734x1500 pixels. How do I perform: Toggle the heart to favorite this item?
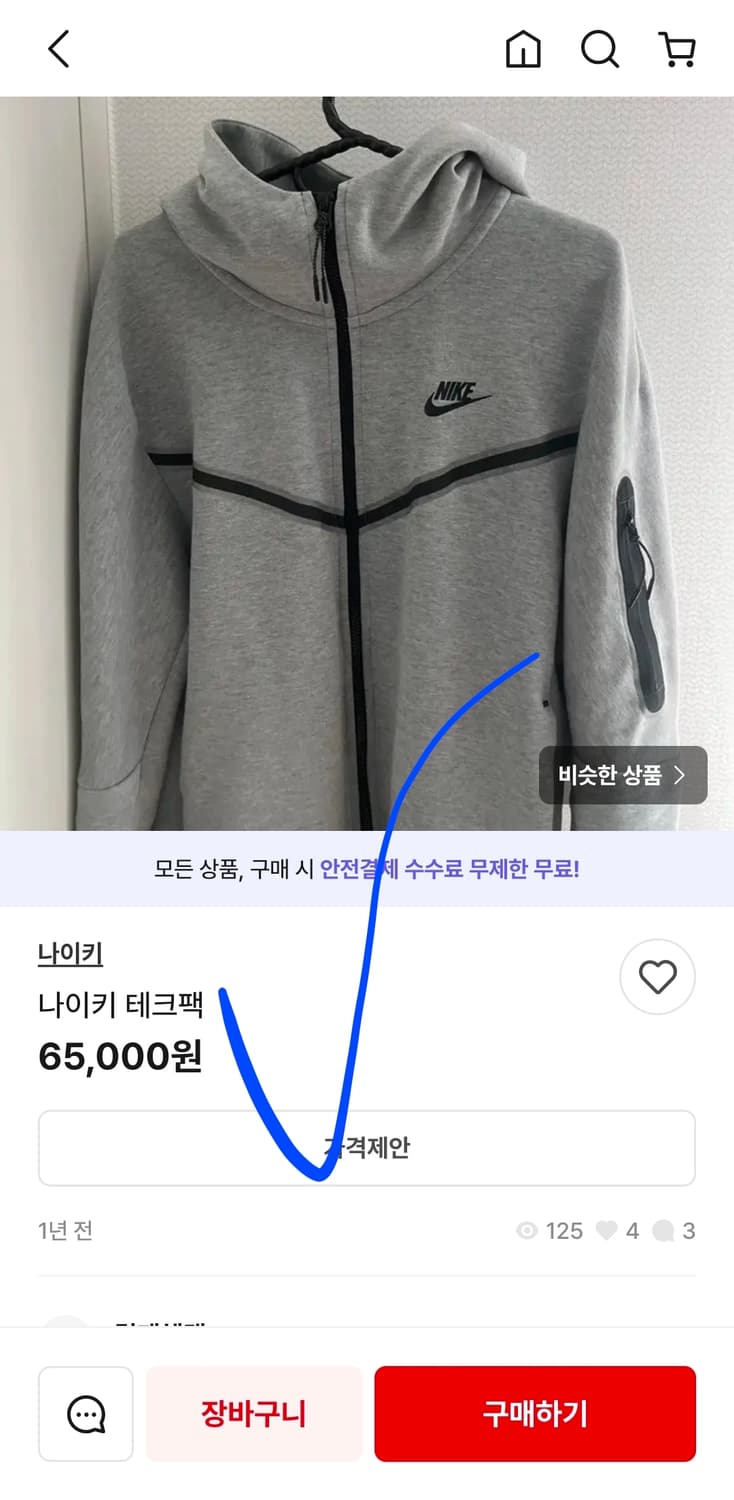[657, 977]
